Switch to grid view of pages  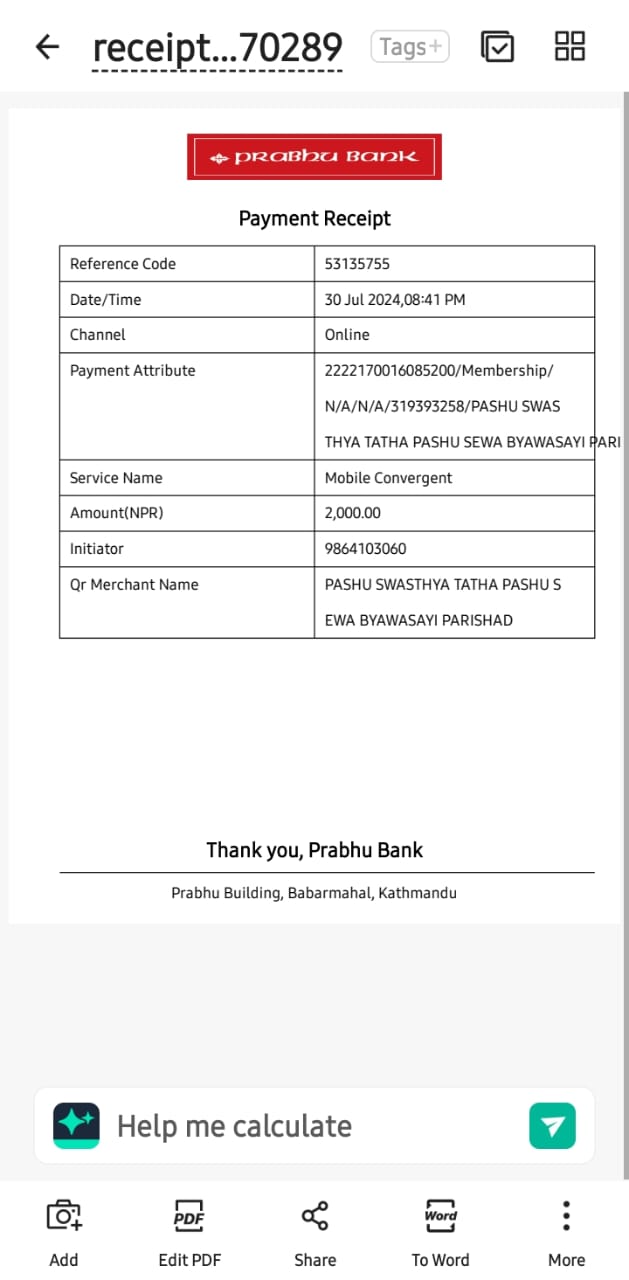coord(570,46)
